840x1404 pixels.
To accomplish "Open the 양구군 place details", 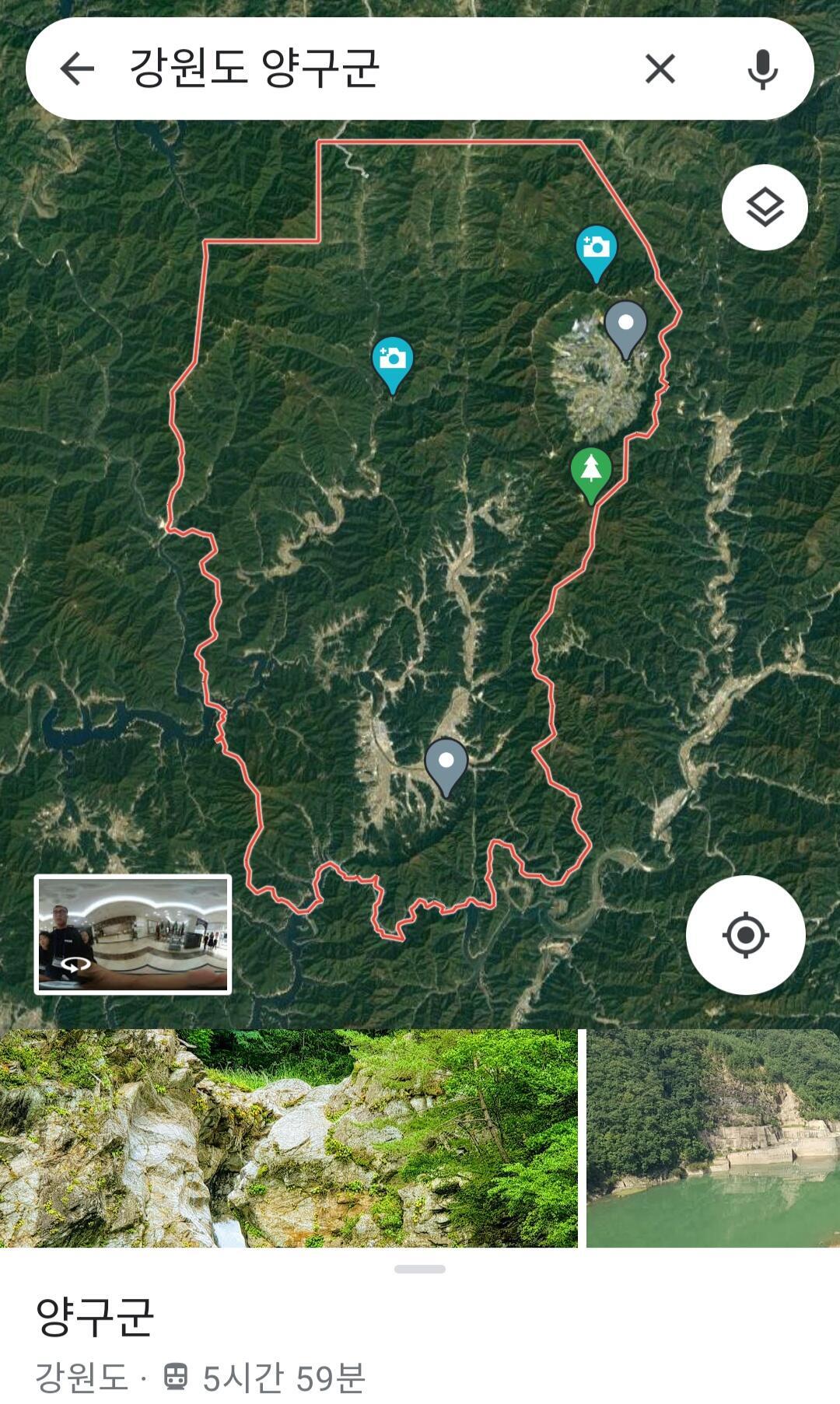I will click(x=94, y=1316).
